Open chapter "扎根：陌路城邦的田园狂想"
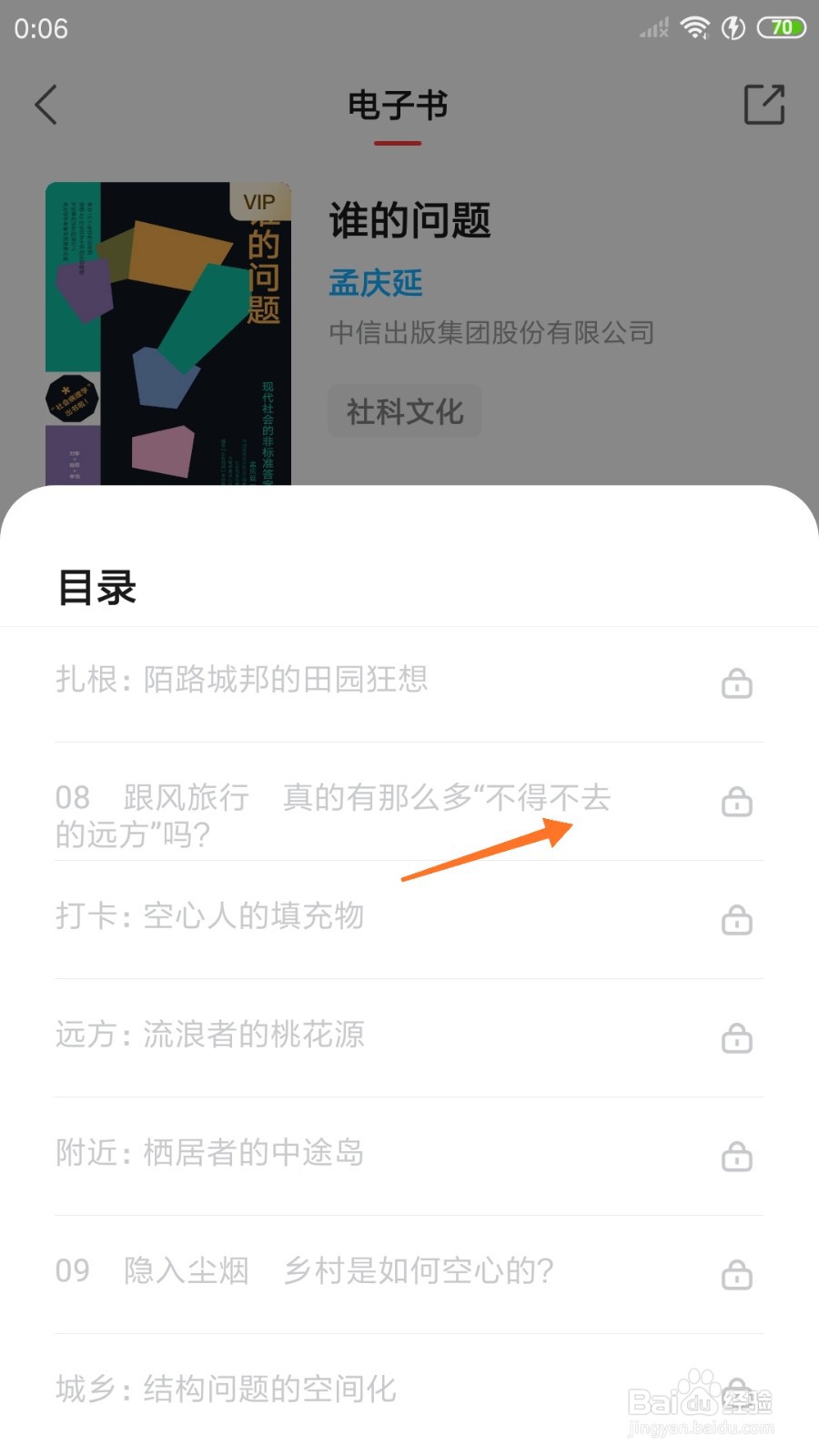The height and width of the screenshot is (1456, 819). tap(241, 680)
